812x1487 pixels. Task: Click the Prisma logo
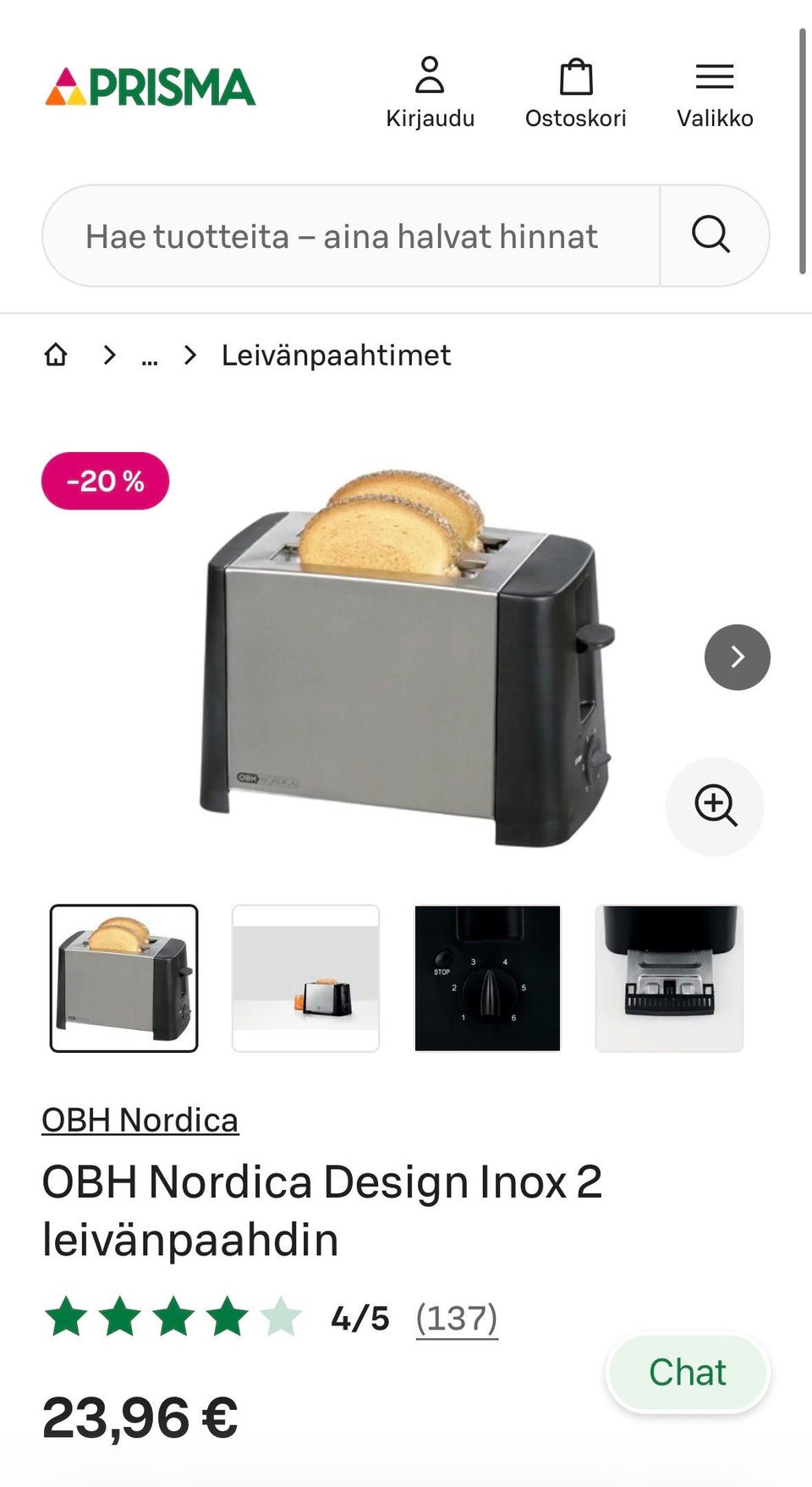tap(149, 85)
